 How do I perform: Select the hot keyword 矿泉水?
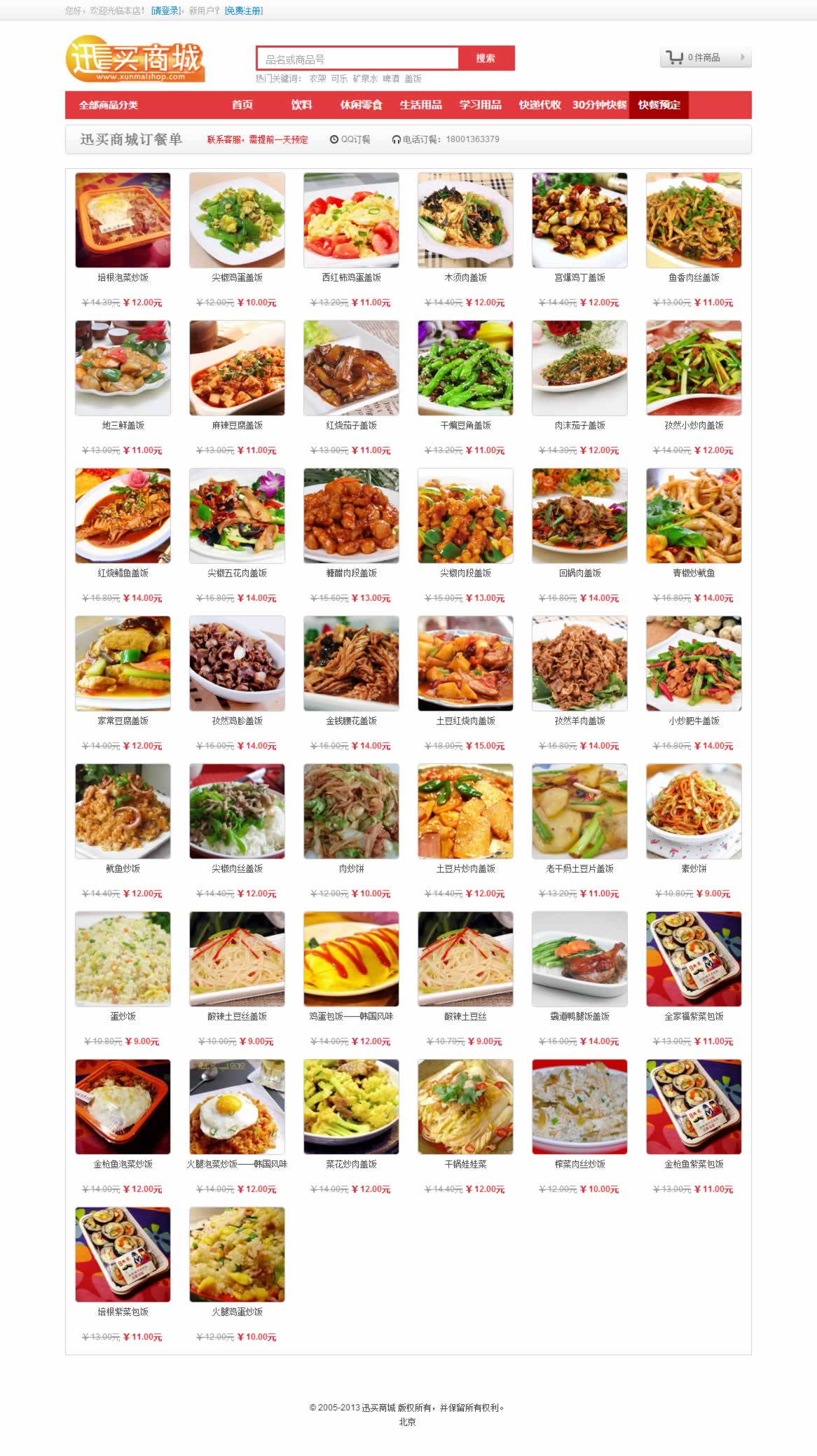[x=365, y=78]
